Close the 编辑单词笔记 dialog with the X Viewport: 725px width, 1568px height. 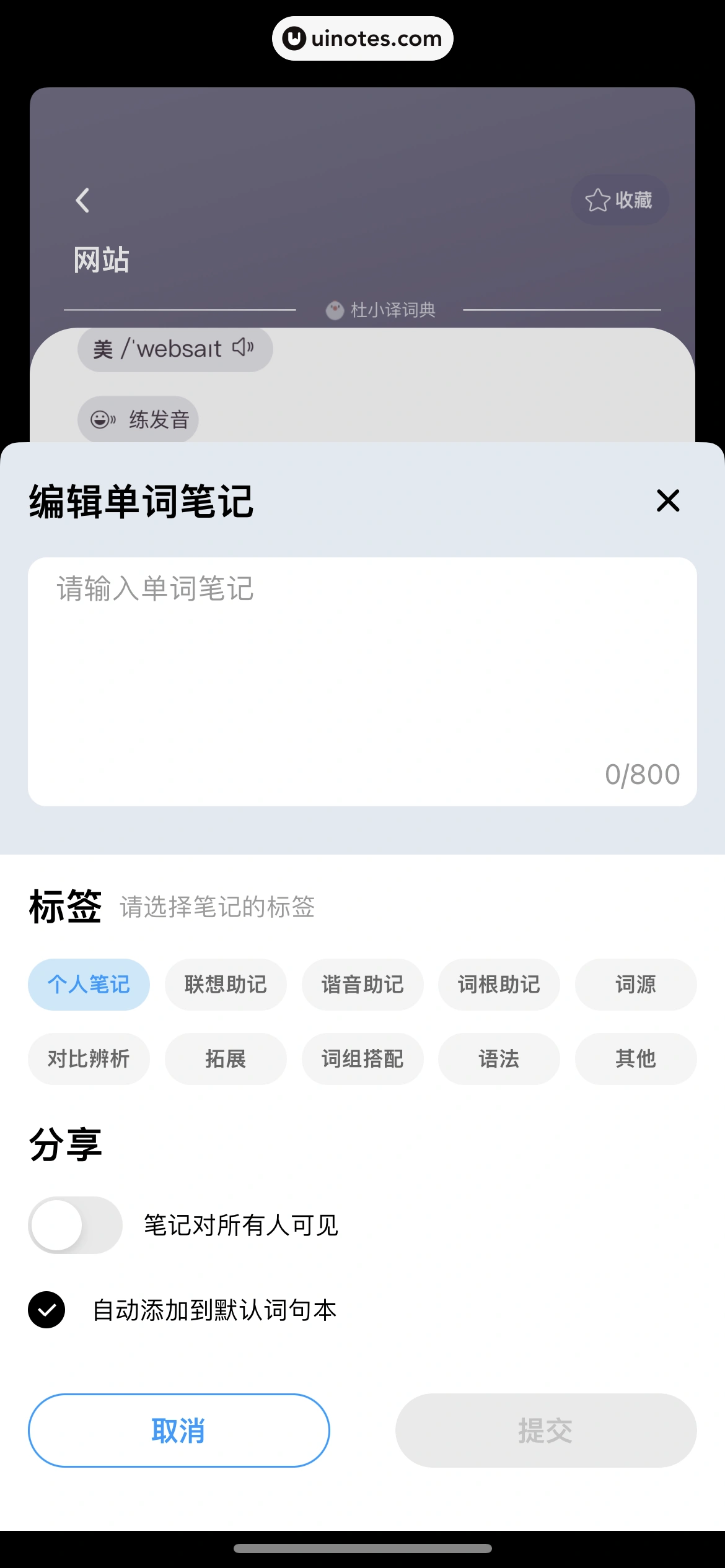[x=668, y=501]
